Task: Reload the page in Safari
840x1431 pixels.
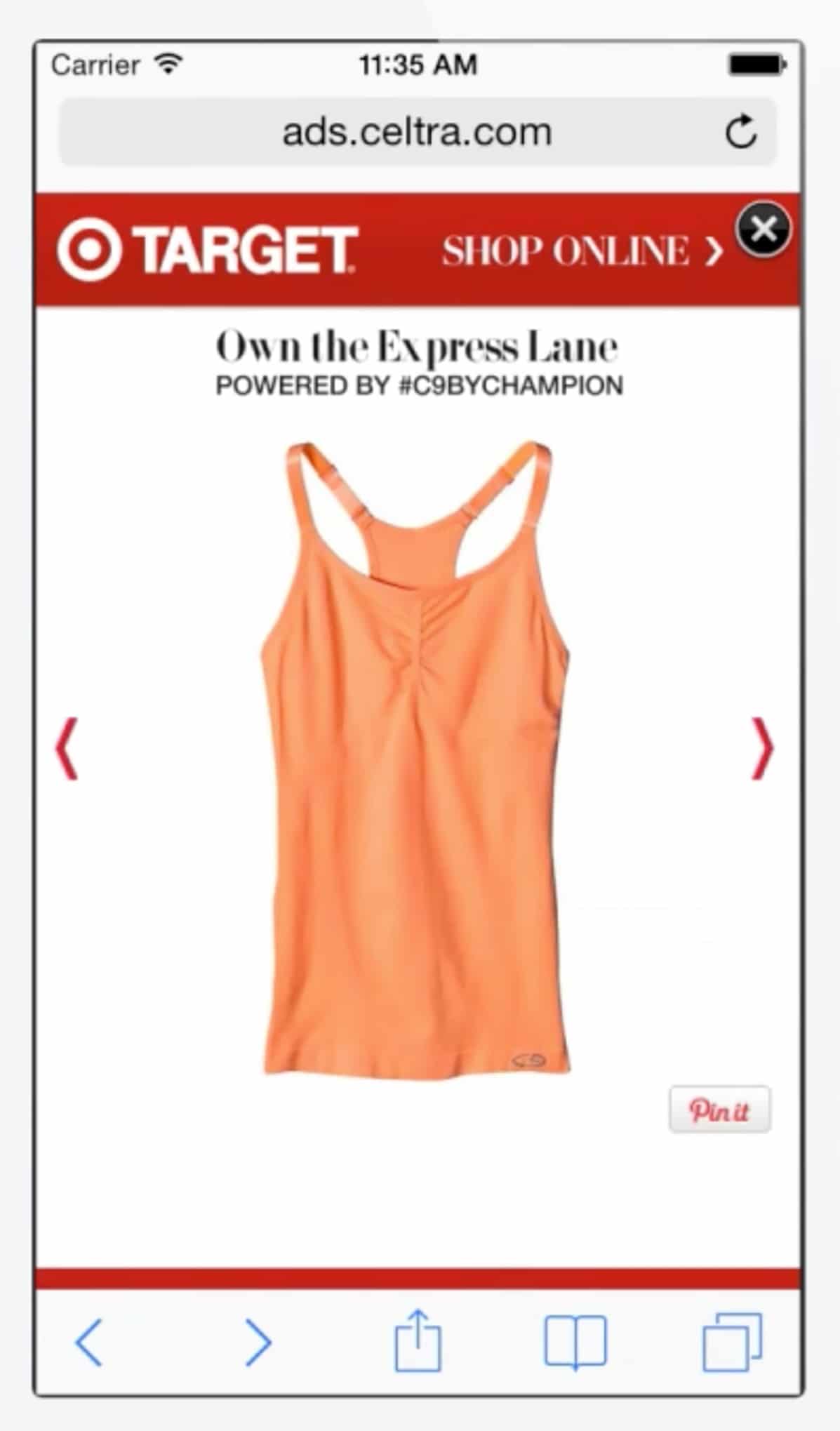Action: [x=740, y=132]
